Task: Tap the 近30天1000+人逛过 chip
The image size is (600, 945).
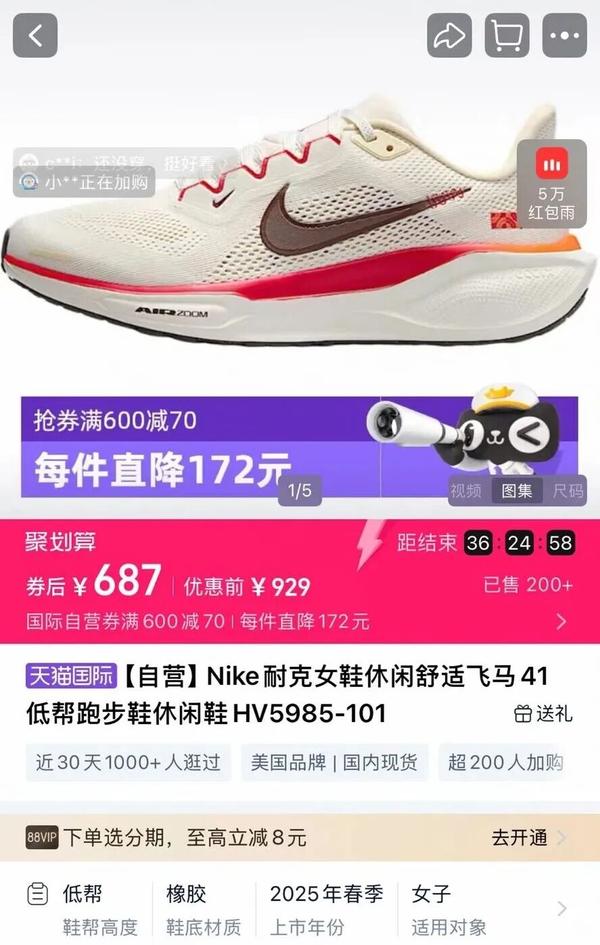Action: (x=128, y=763)
